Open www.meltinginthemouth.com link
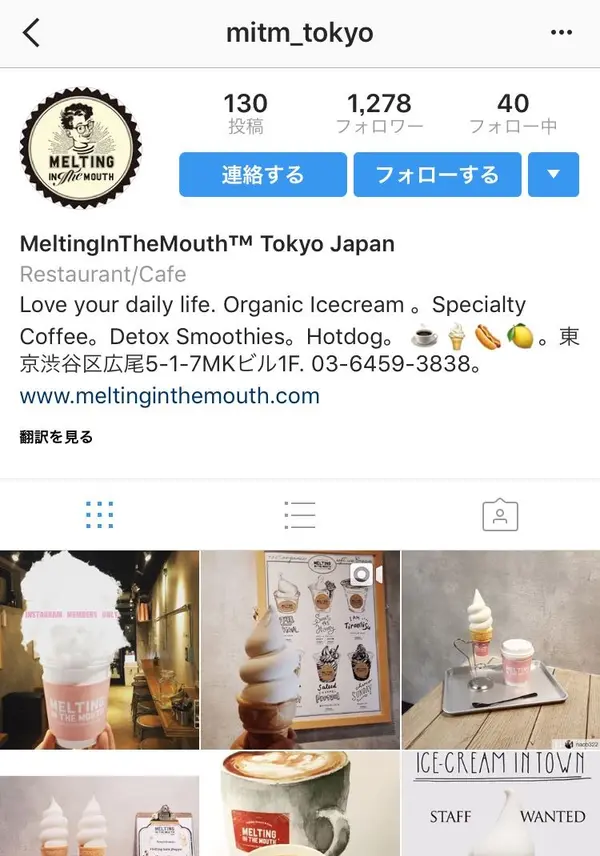The image size is (600, 856). (170, 395)
